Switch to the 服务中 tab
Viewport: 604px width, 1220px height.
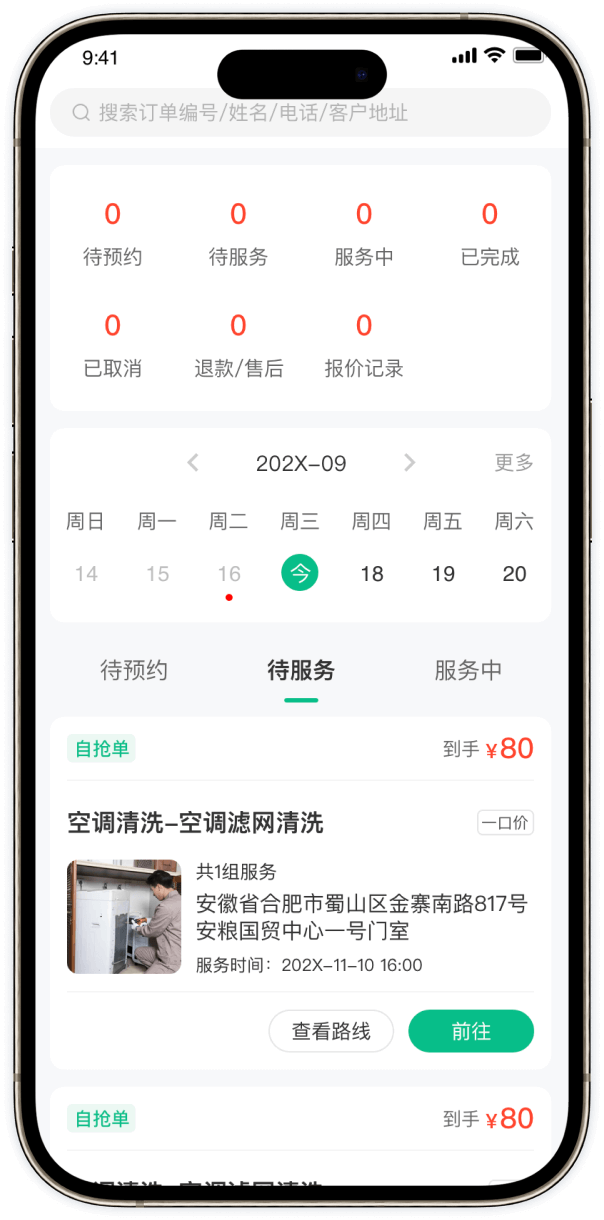click(x=468, y=671)
